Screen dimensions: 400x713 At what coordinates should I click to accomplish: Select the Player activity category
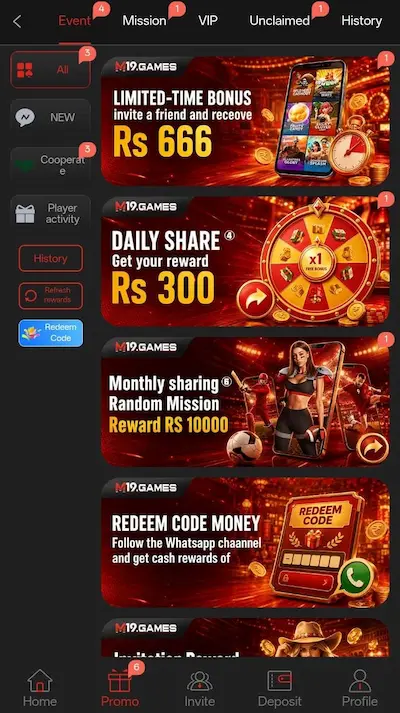(50, 213)
